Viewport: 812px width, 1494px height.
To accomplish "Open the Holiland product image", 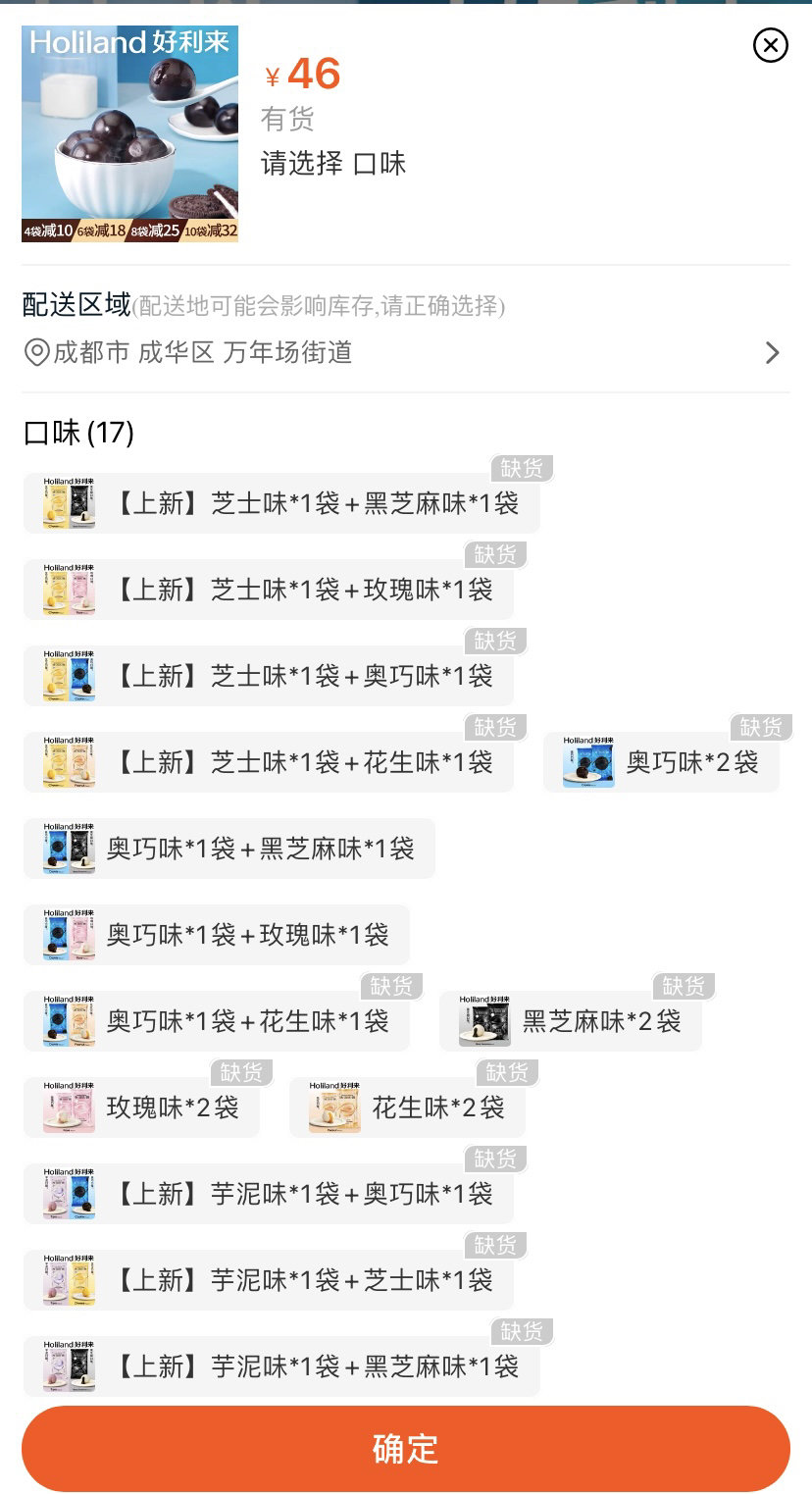I will click(129, 134).
